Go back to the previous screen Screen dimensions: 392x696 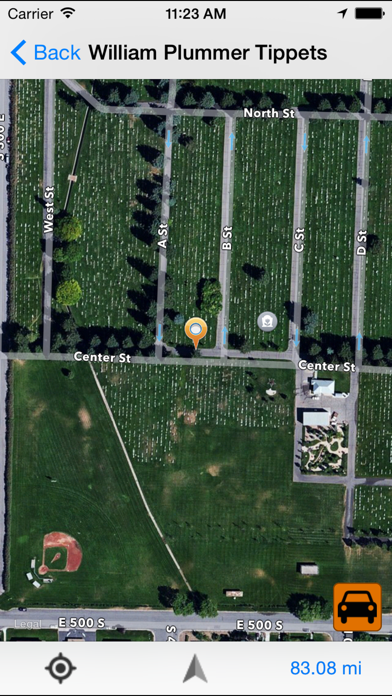coord(45,53)
